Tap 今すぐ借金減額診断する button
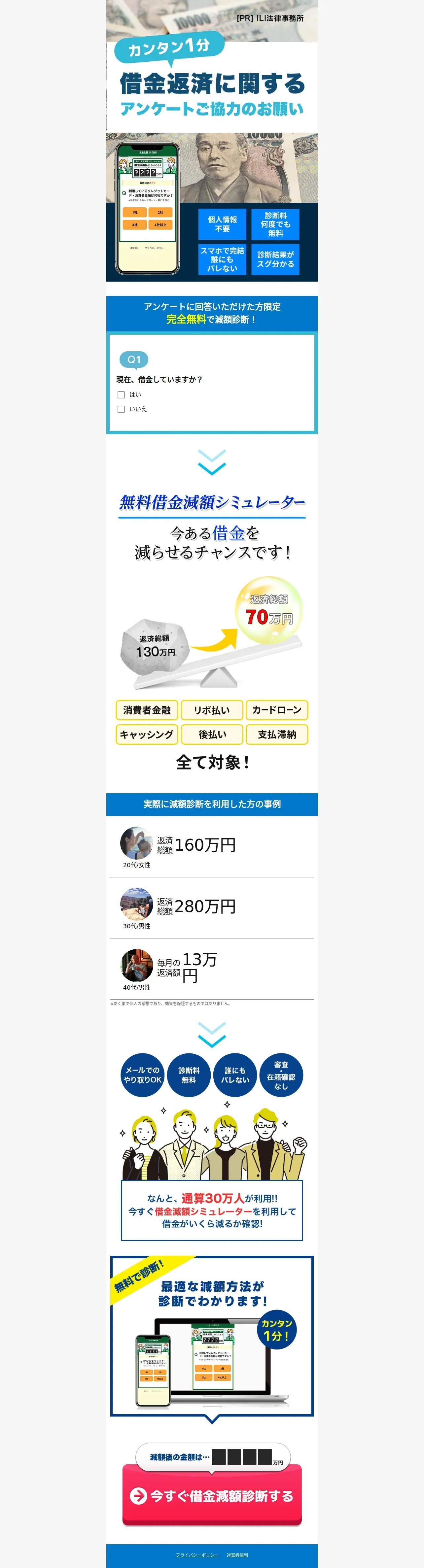 coord(212,1495)
